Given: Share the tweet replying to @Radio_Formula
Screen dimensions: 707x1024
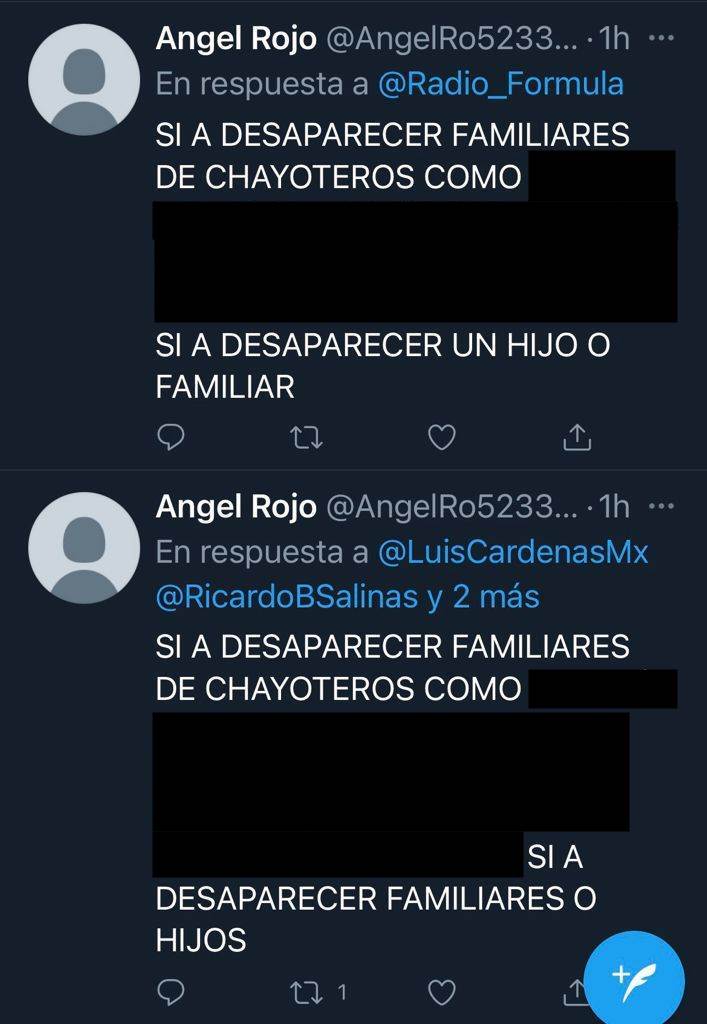Looking at the screenshot, I should click(578, 437).
